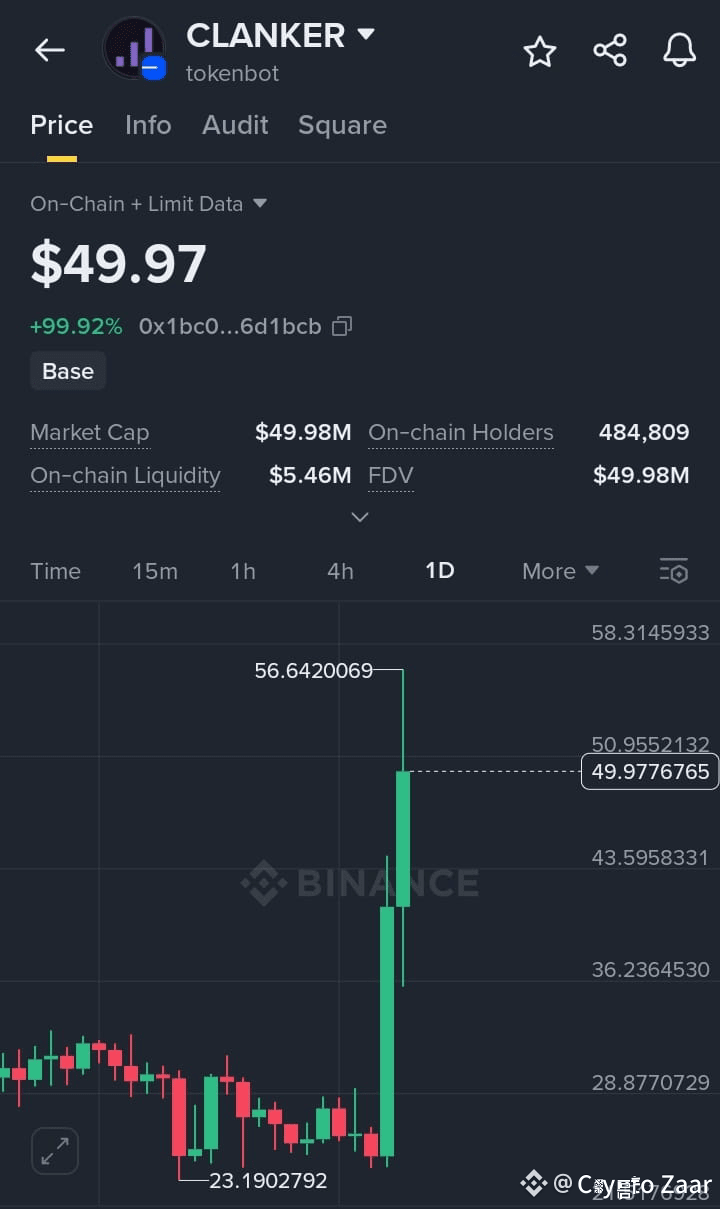Open the Market Cap explanation
Screen dimensions: 720x1209
coord(89,432)
